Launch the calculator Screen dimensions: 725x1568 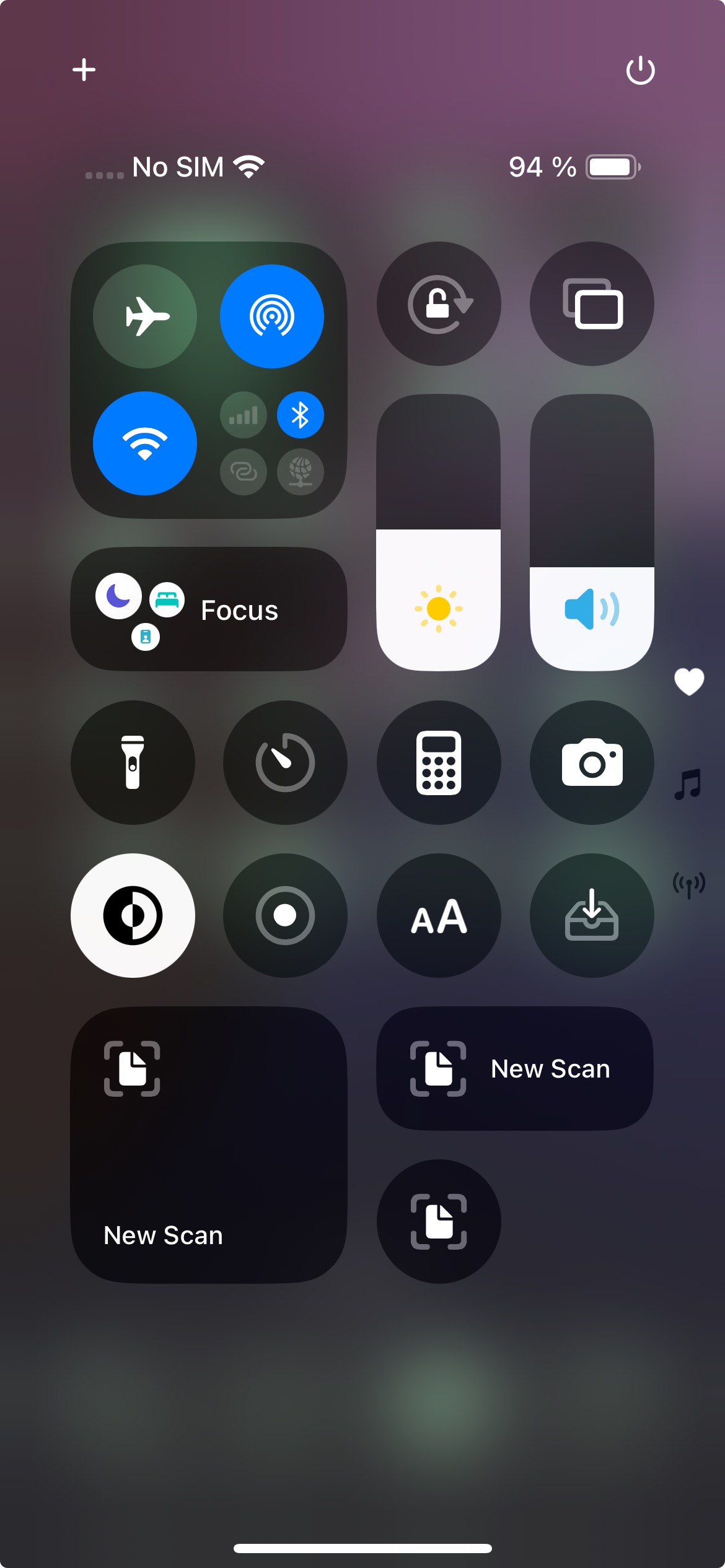coord(439,762)
